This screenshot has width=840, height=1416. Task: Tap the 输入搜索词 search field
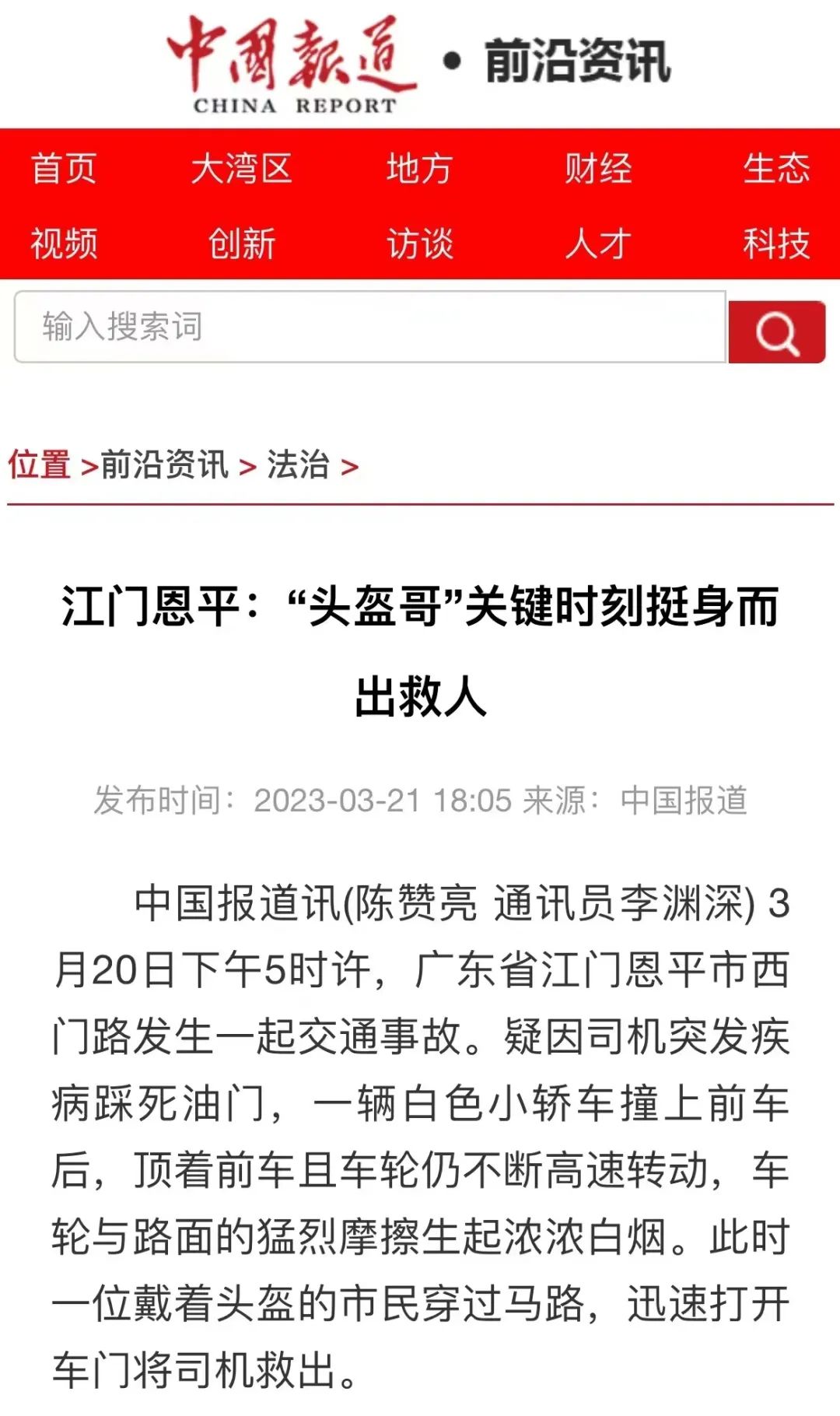coord(369,327)
